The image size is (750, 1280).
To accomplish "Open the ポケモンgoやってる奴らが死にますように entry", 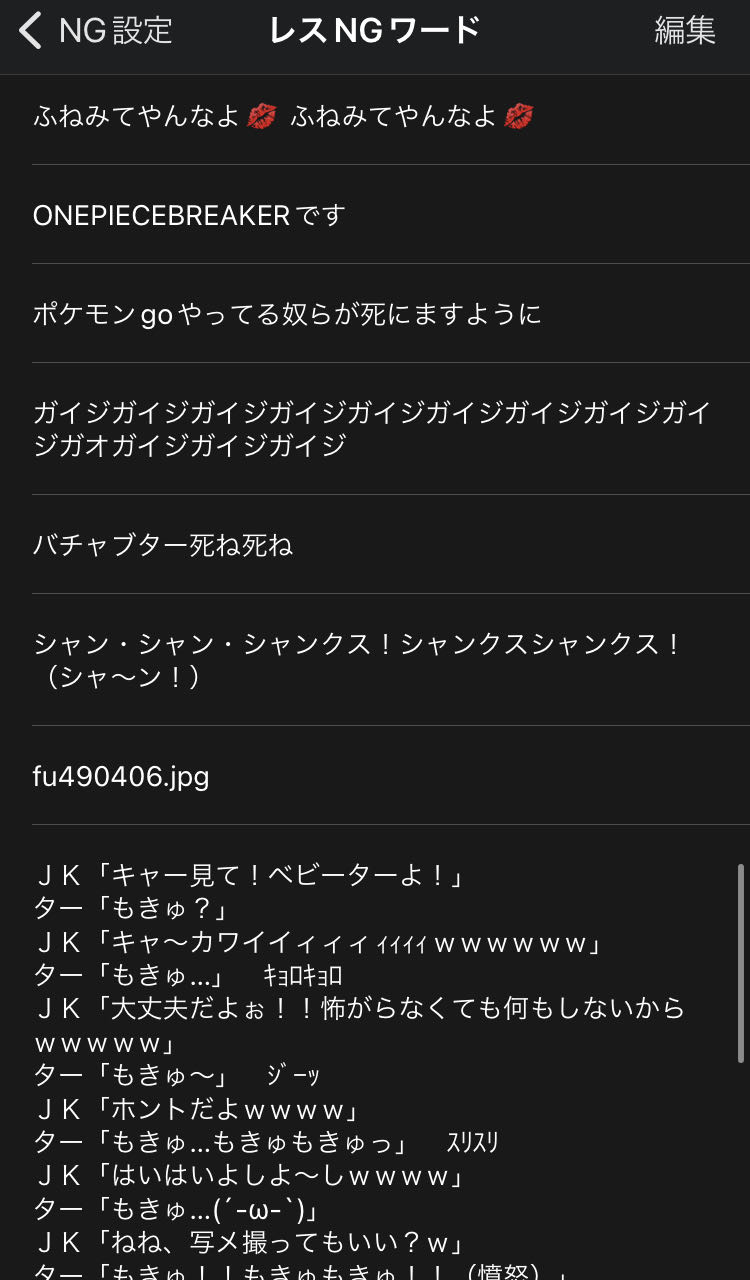I will (x=288, y=315).
